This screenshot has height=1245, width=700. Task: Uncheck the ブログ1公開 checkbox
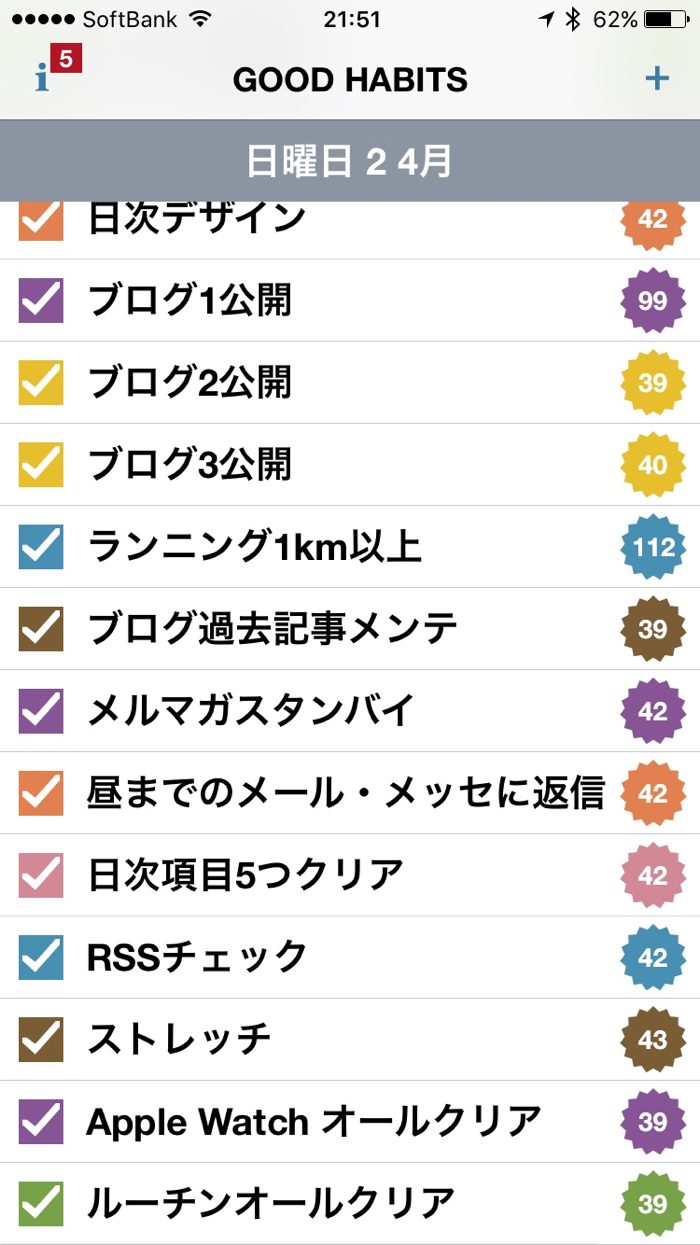click(x=41, y=301)
